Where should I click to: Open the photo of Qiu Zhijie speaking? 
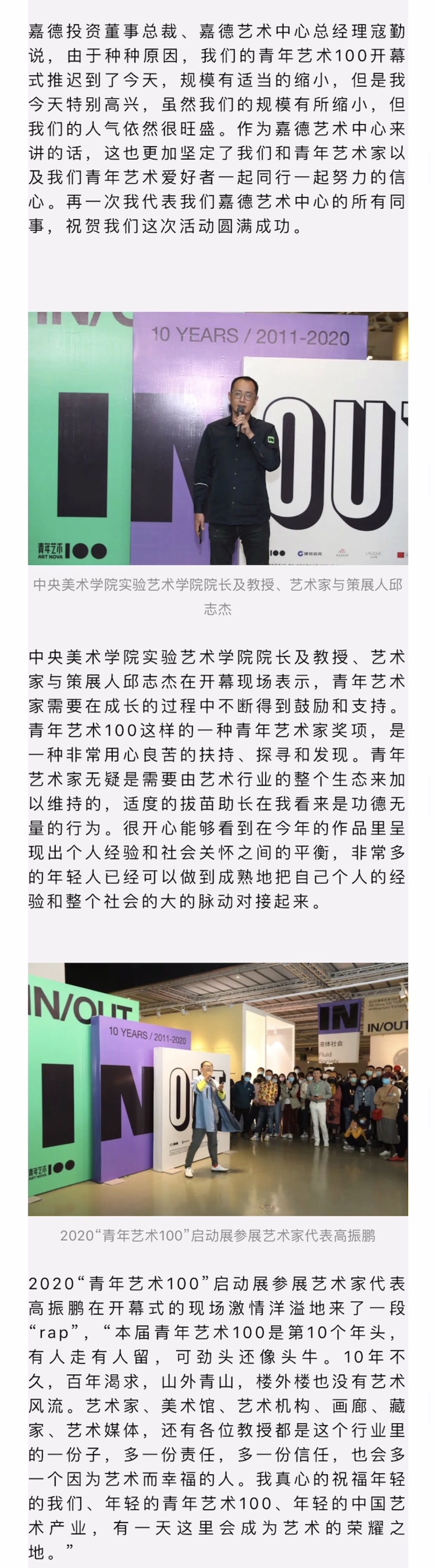point(218,438)
